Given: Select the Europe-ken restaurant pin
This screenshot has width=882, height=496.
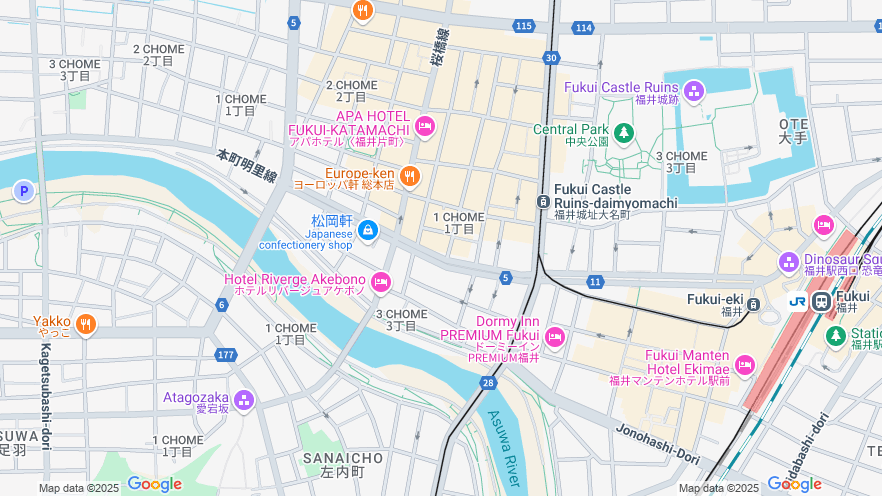Looking at the screenshot, I should (x=409, y=177).
